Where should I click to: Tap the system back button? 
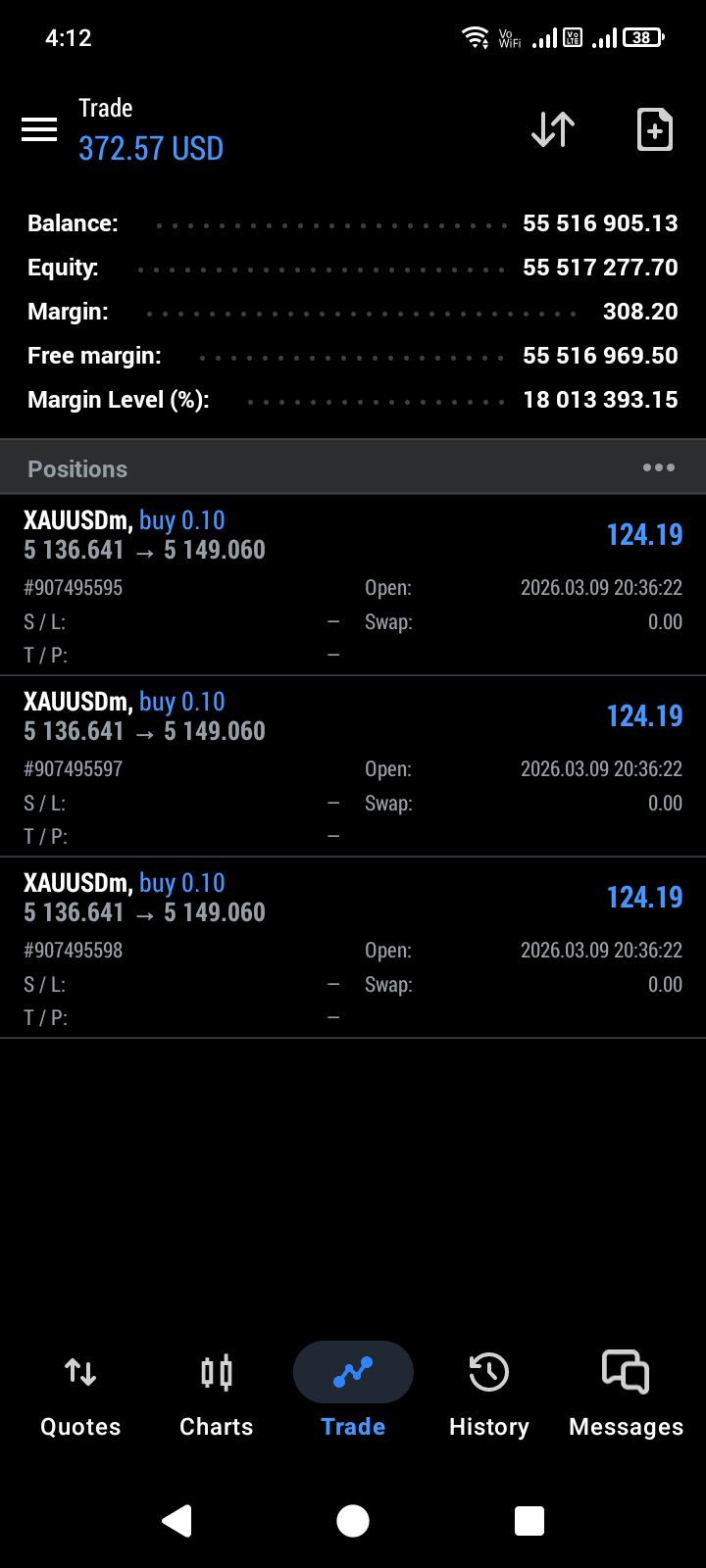click(x=176, y=1520)
